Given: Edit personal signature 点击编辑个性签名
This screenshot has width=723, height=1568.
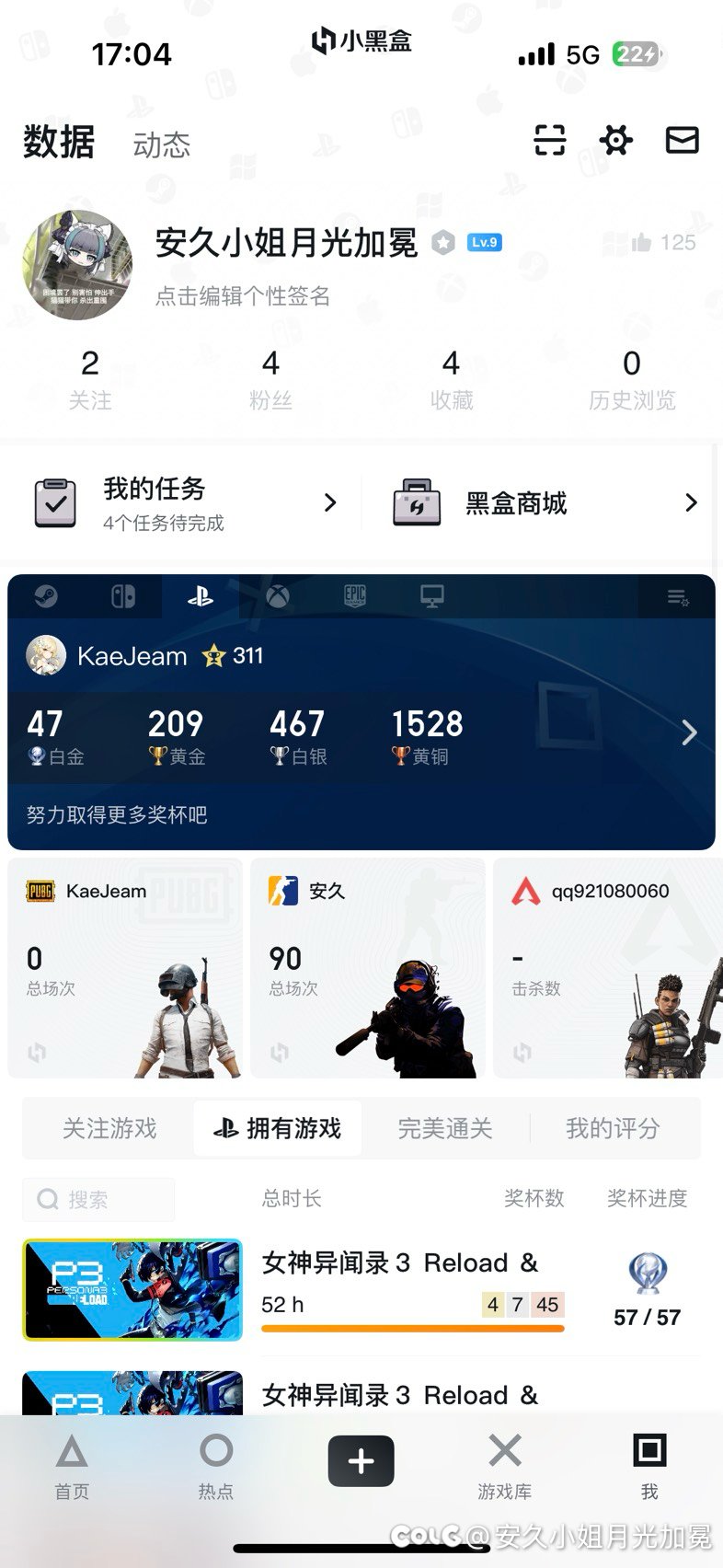Looking at the screenshot, I should click(x=243, y=296).
